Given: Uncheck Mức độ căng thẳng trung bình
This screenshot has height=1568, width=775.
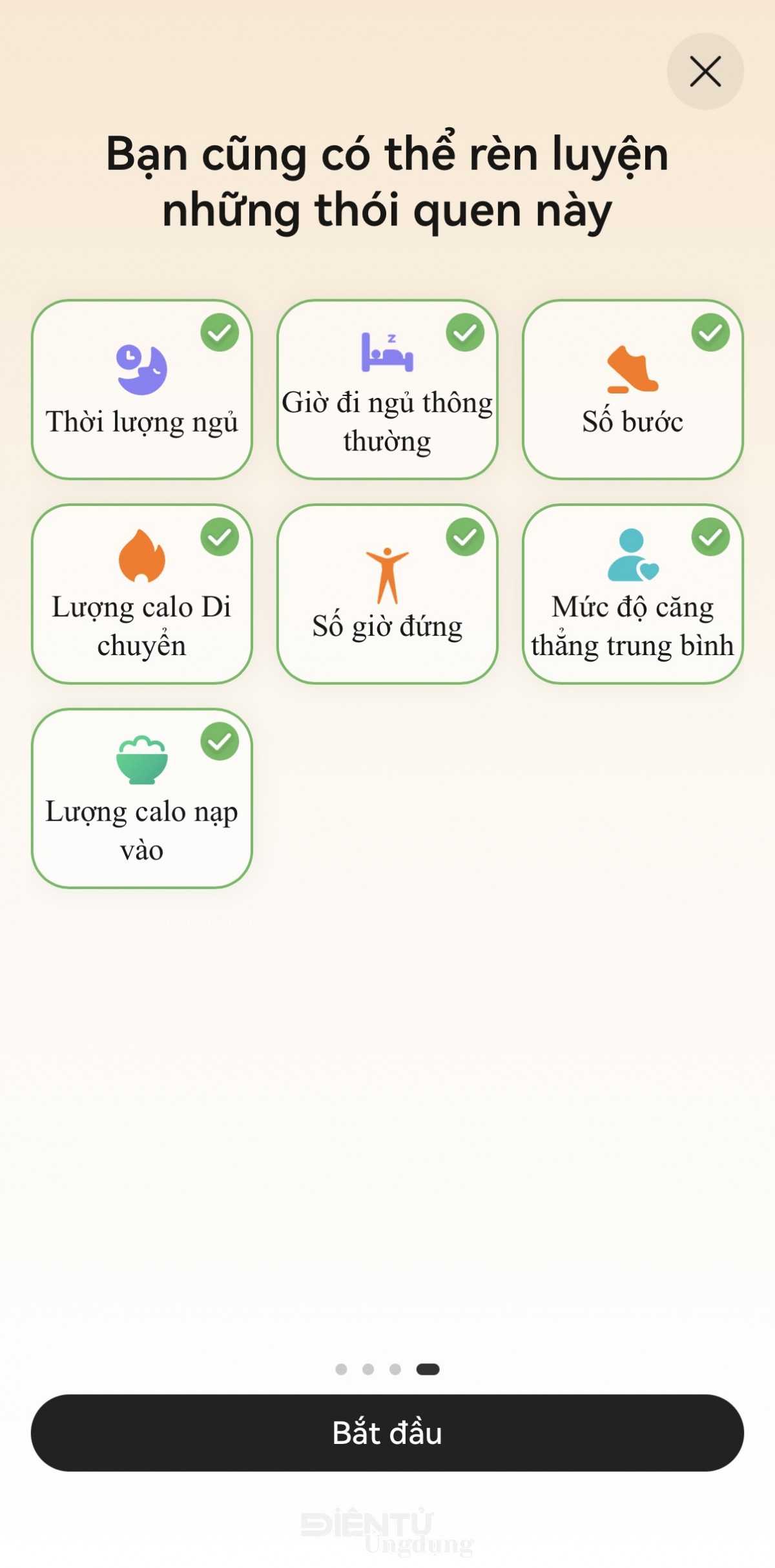Looking at the screenshot, I should 632,594.
